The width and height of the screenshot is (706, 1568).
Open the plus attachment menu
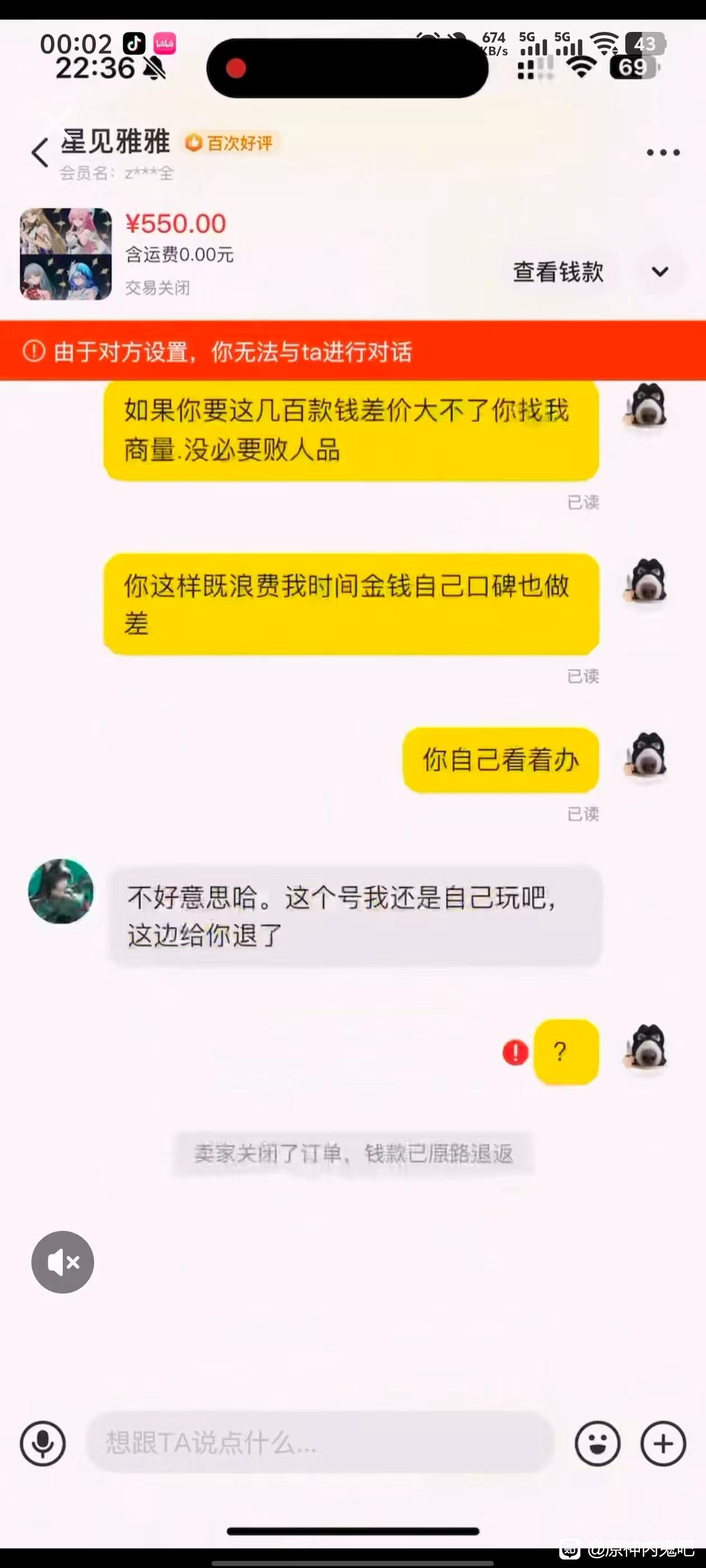(663, 1443)
